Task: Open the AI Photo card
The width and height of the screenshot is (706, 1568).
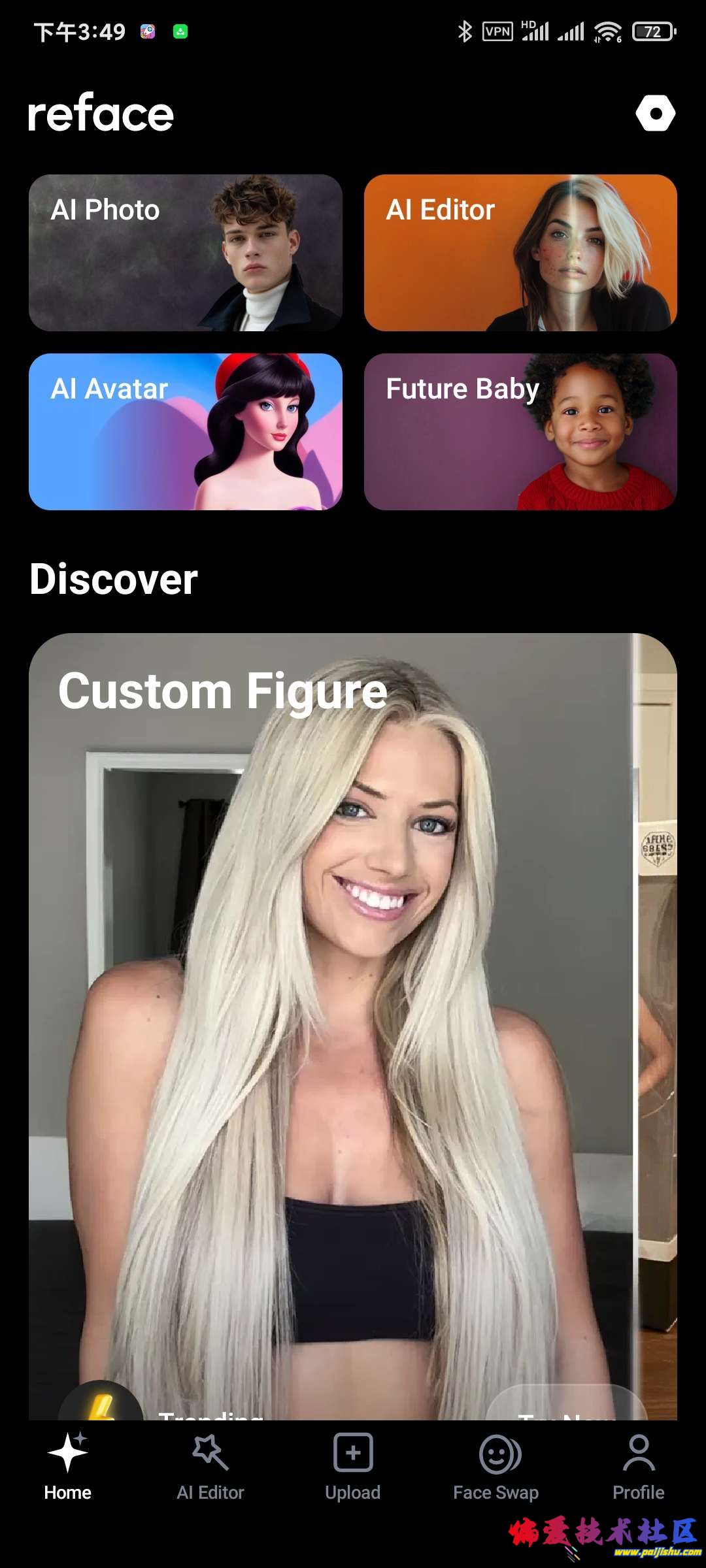Action: point(186,253)
